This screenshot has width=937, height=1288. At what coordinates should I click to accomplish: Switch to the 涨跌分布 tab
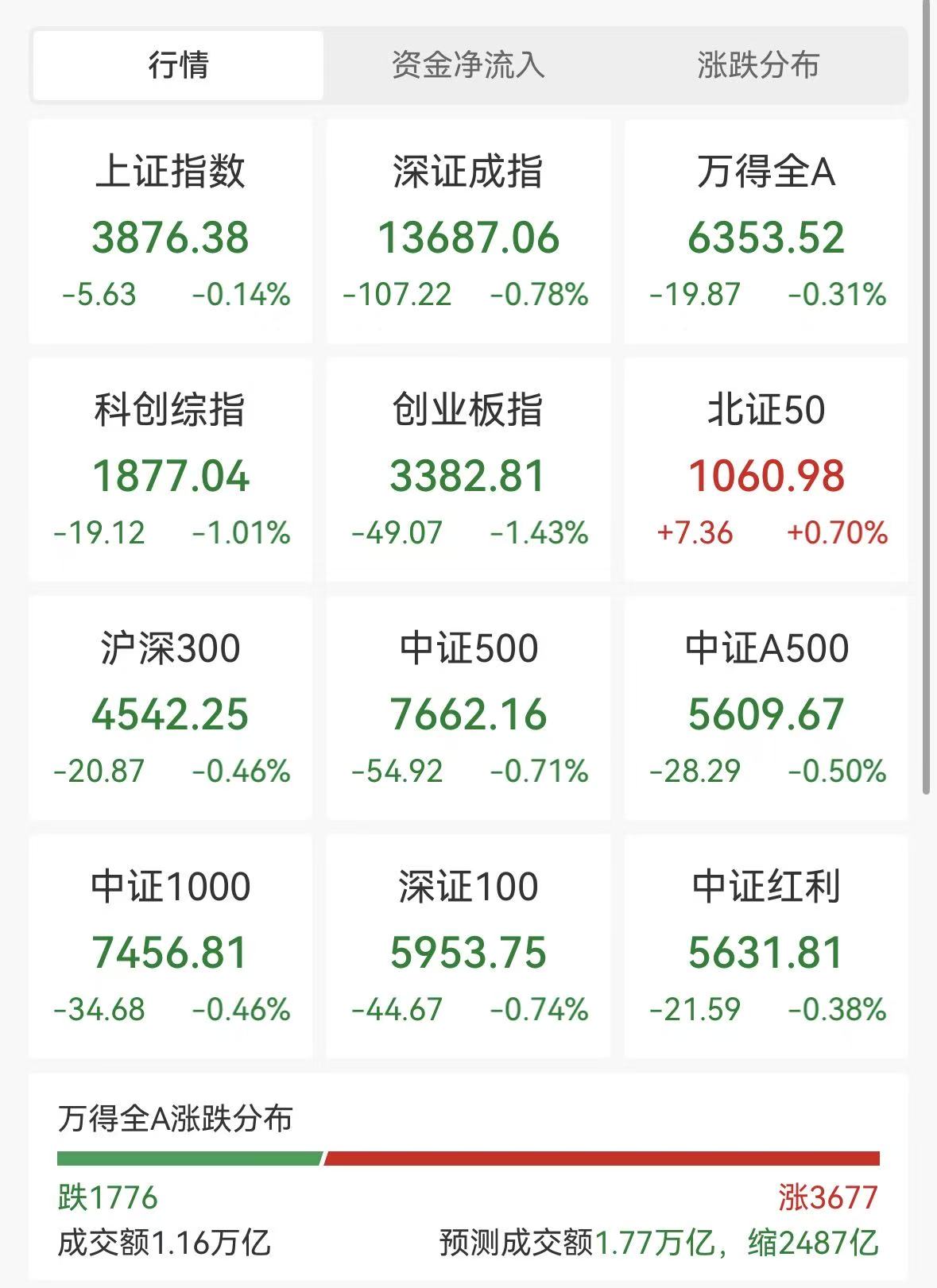pyautogui.click(x=758, y=65)
